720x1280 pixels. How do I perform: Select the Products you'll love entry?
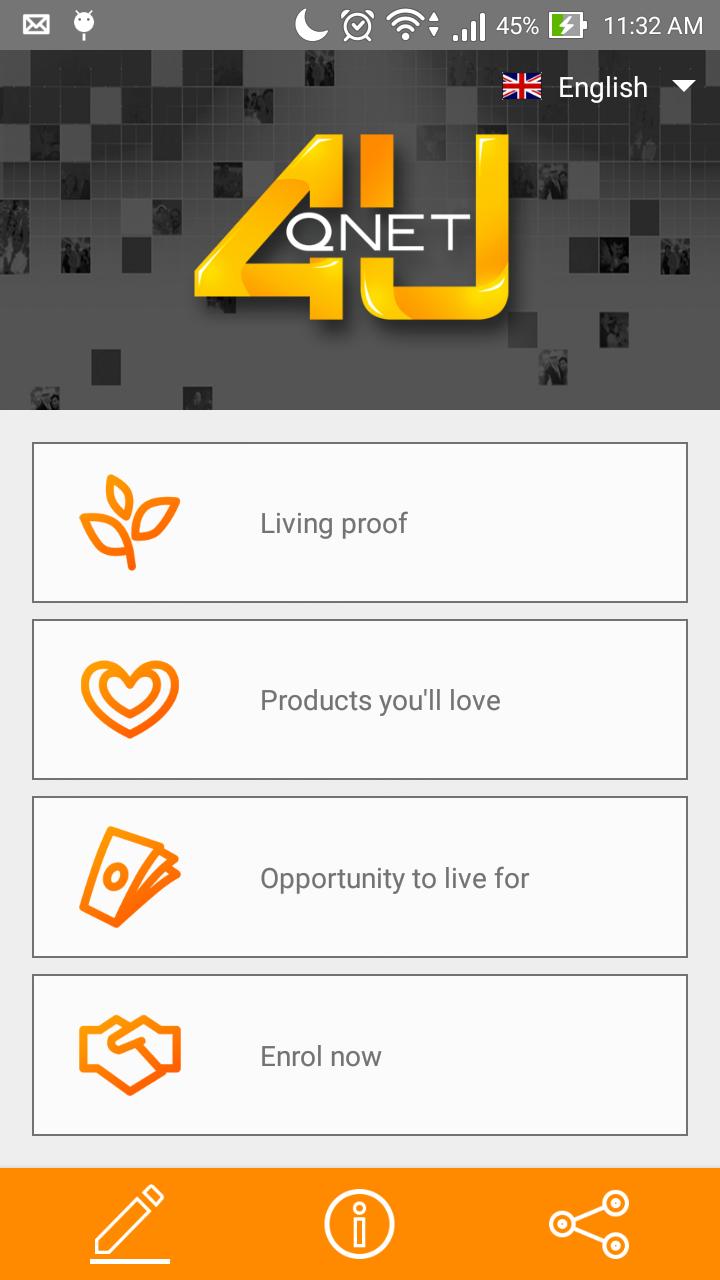coord(360,698)
